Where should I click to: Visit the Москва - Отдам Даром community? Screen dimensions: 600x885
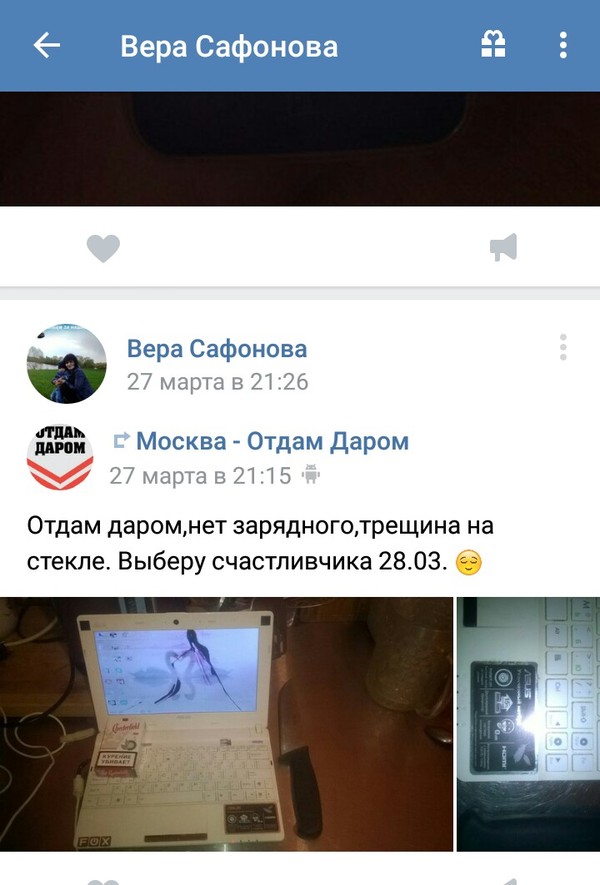pyautogui.click(x=272, y=441)
